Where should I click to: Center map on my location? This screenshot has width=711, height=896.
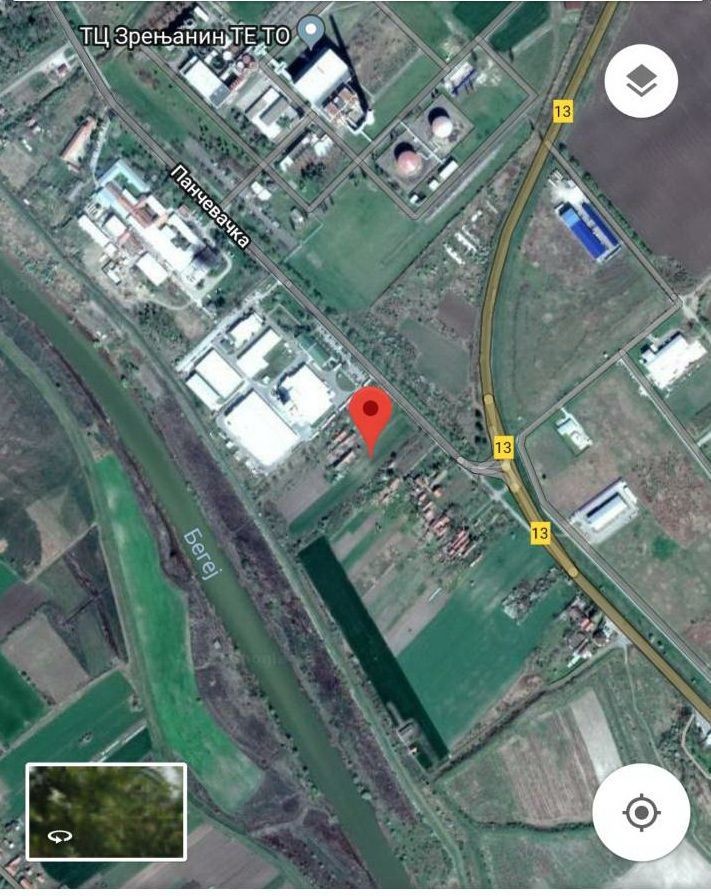coord(641,811)
